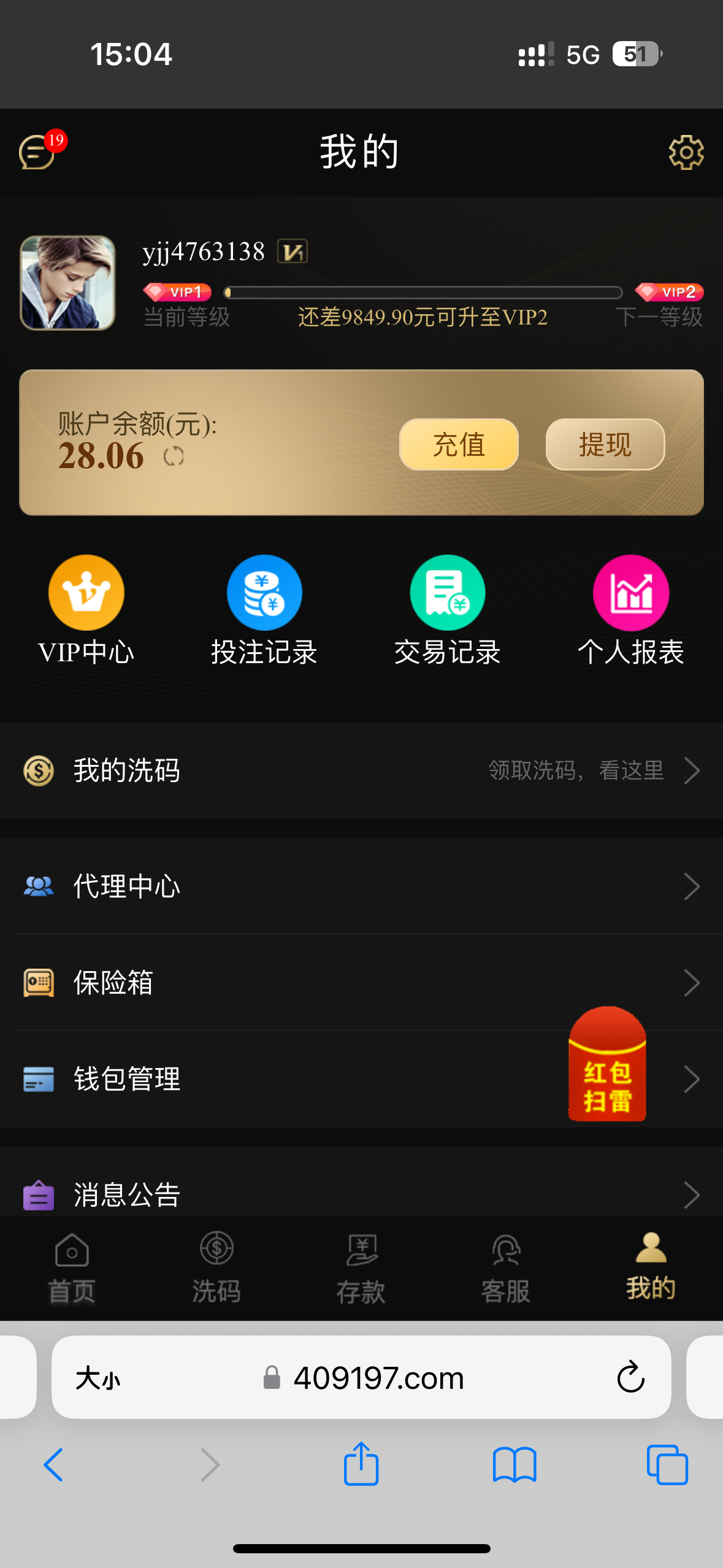Tap the 提现 withdraw button
The height and width of the screenshot is (1568, 723).
click(x=605, y=444)
